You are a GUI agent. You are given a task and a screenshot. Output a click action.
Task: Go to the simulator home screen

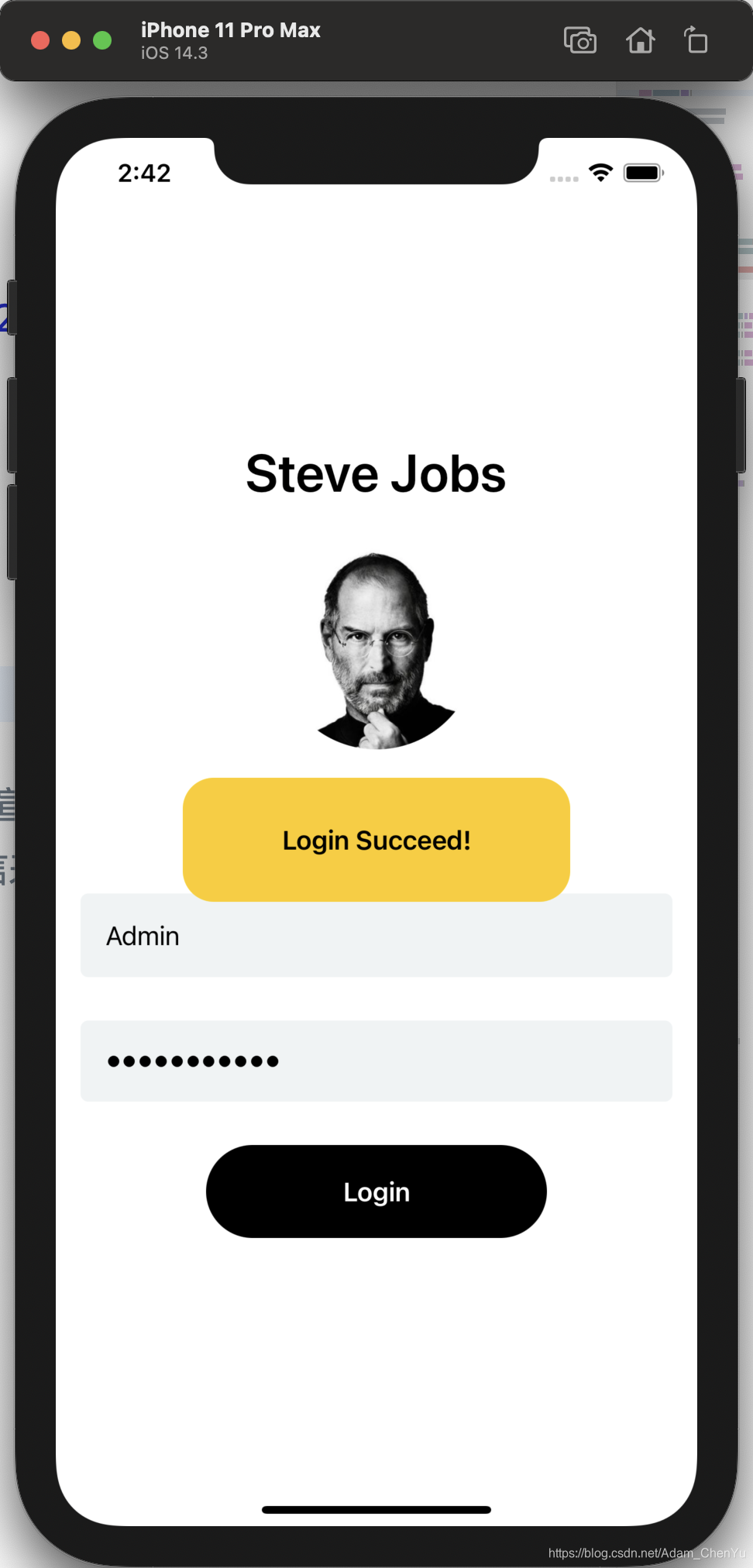(640, 40)
